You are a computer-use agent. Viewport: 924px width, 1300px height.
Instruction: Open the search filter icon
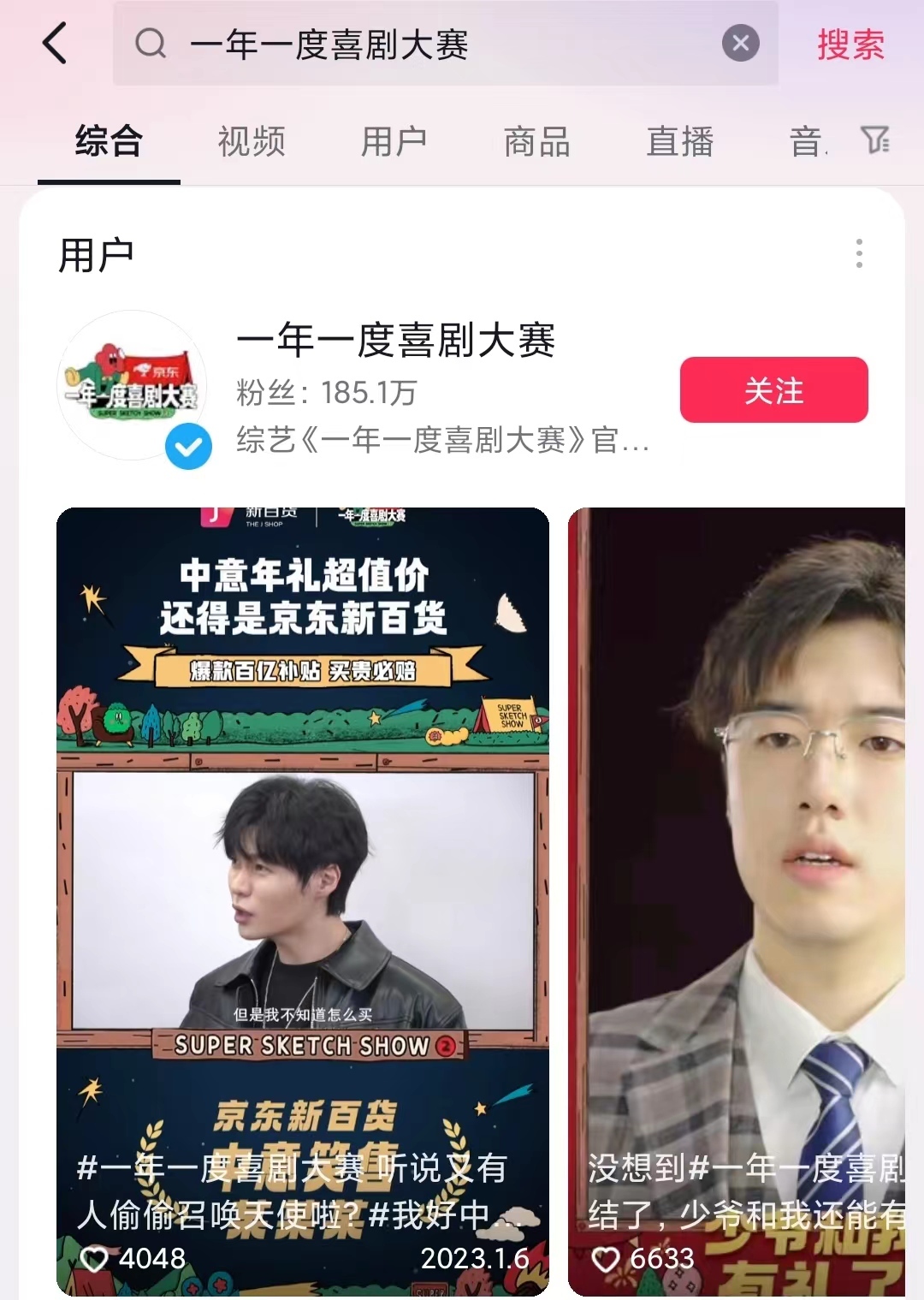coord(875,140)
